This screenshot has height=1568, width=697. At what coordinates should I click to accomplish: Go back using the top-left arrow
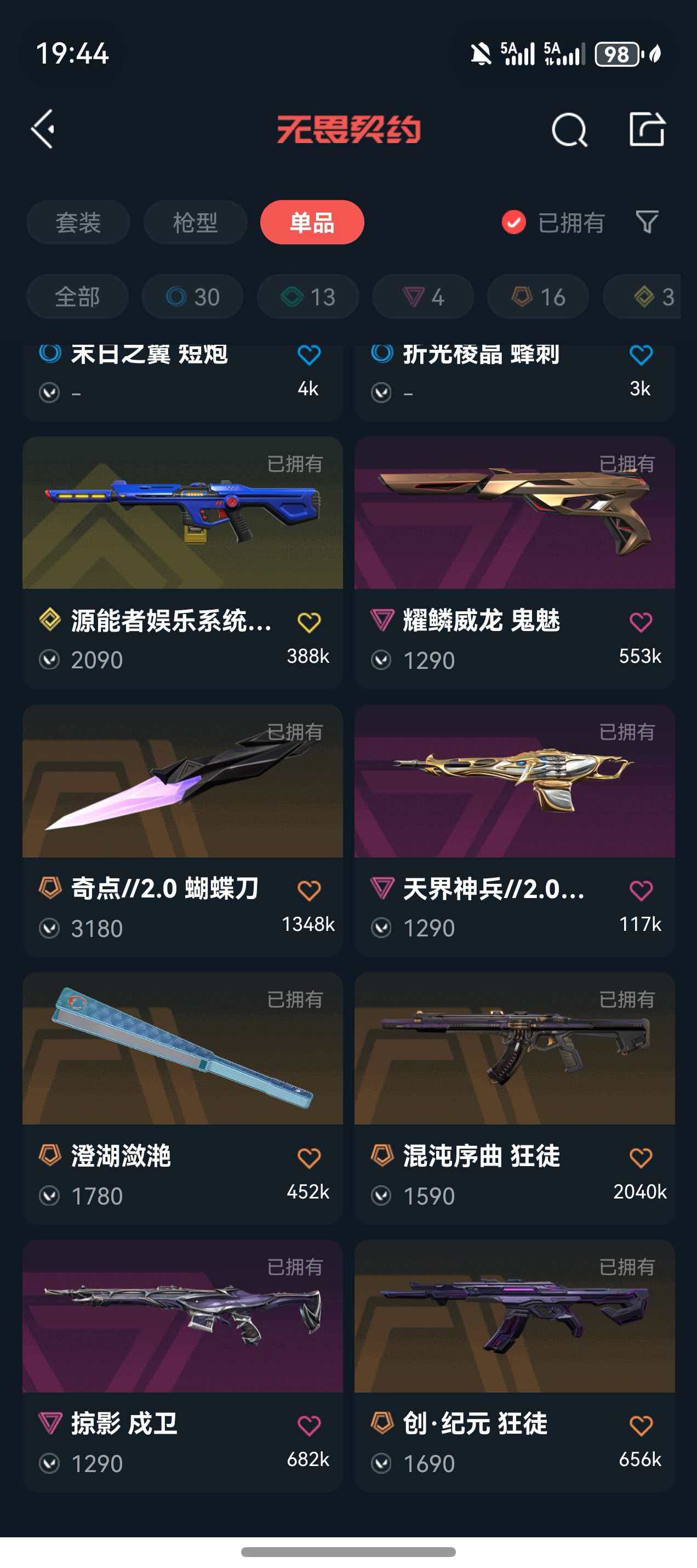coord(44,129)
